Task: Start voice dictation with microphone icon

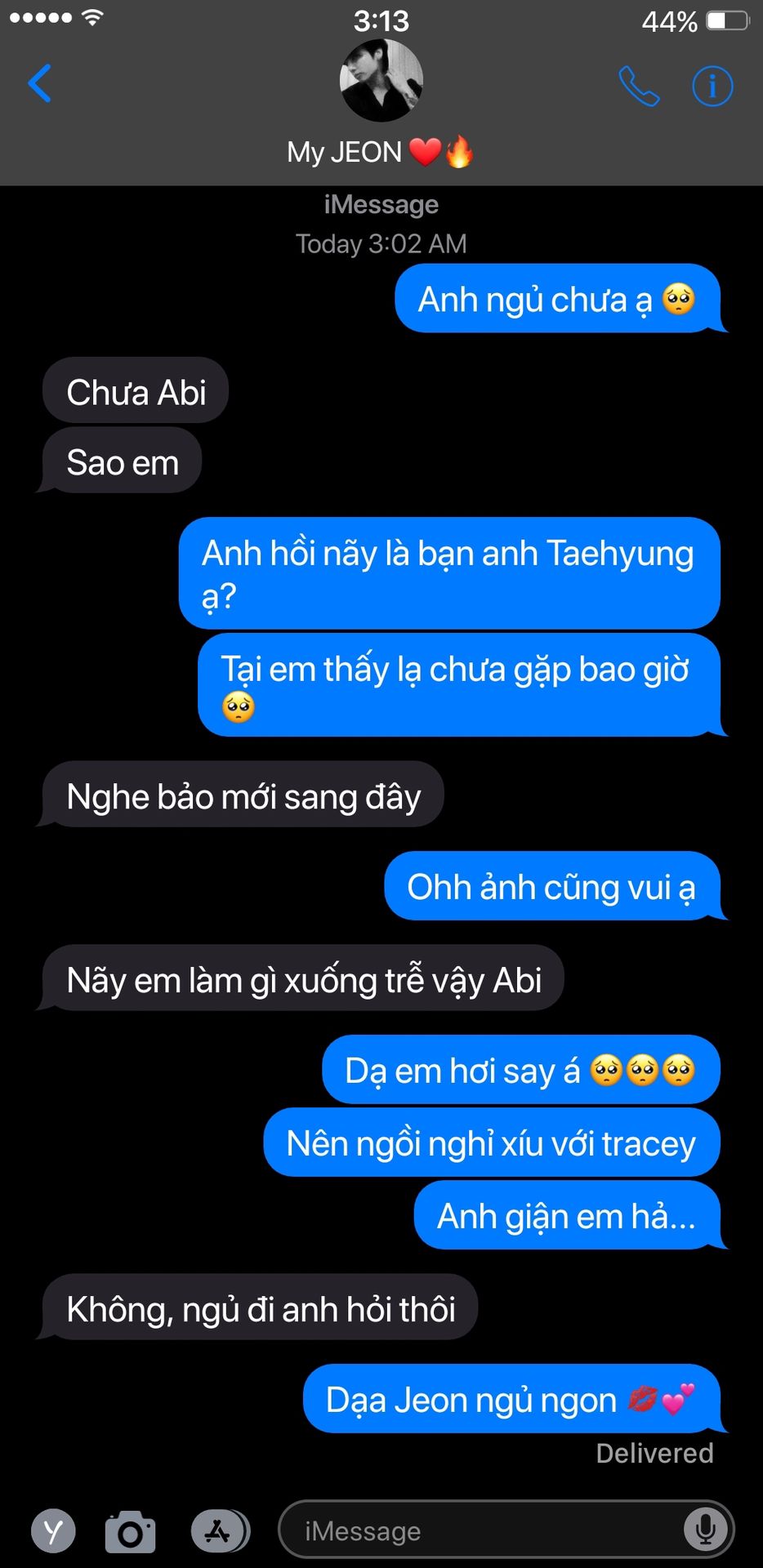Action: click(705, 1530)
